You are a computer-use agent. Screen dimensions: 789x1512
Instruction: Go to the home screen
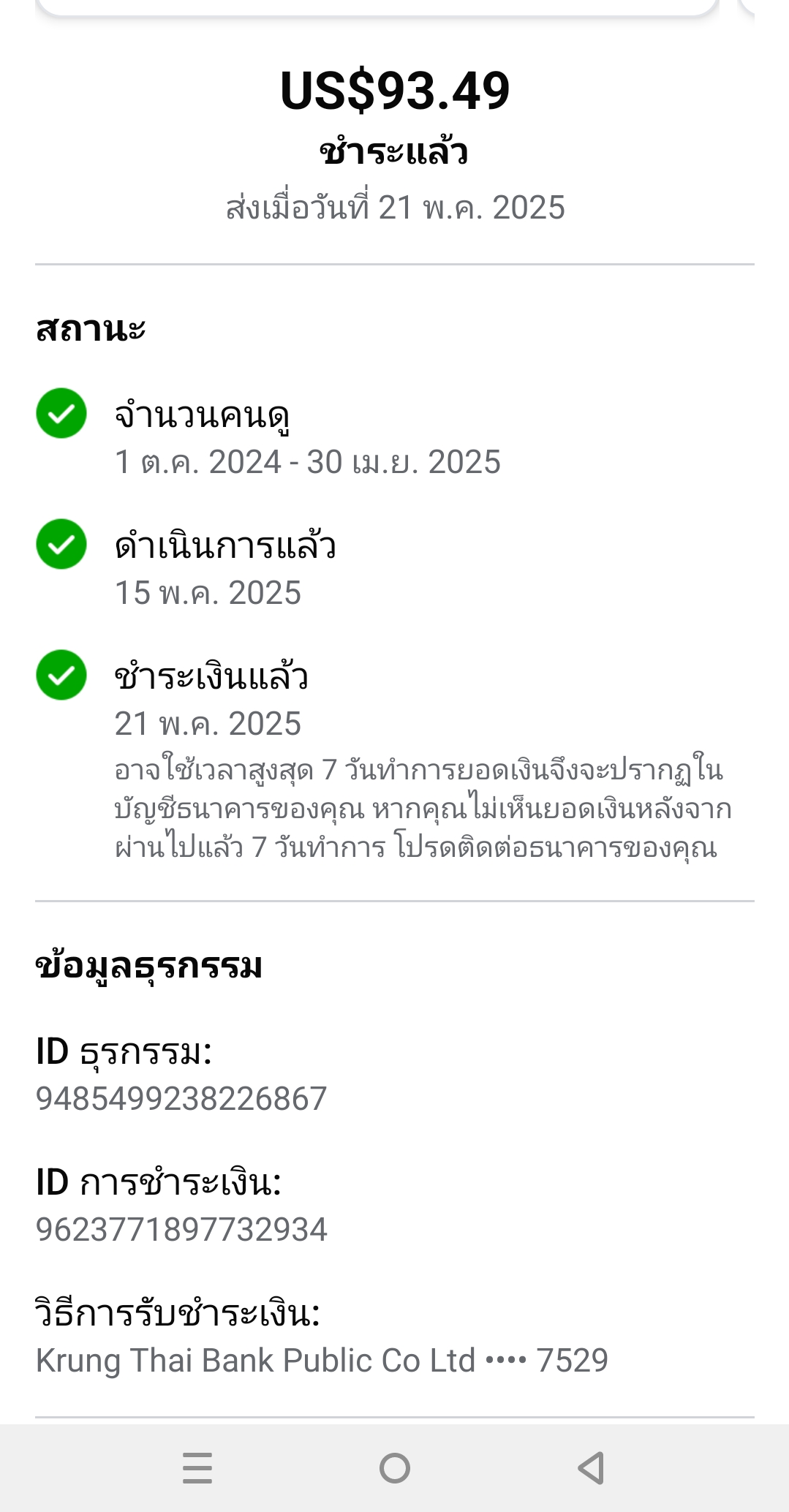[x=395, y=1468]
